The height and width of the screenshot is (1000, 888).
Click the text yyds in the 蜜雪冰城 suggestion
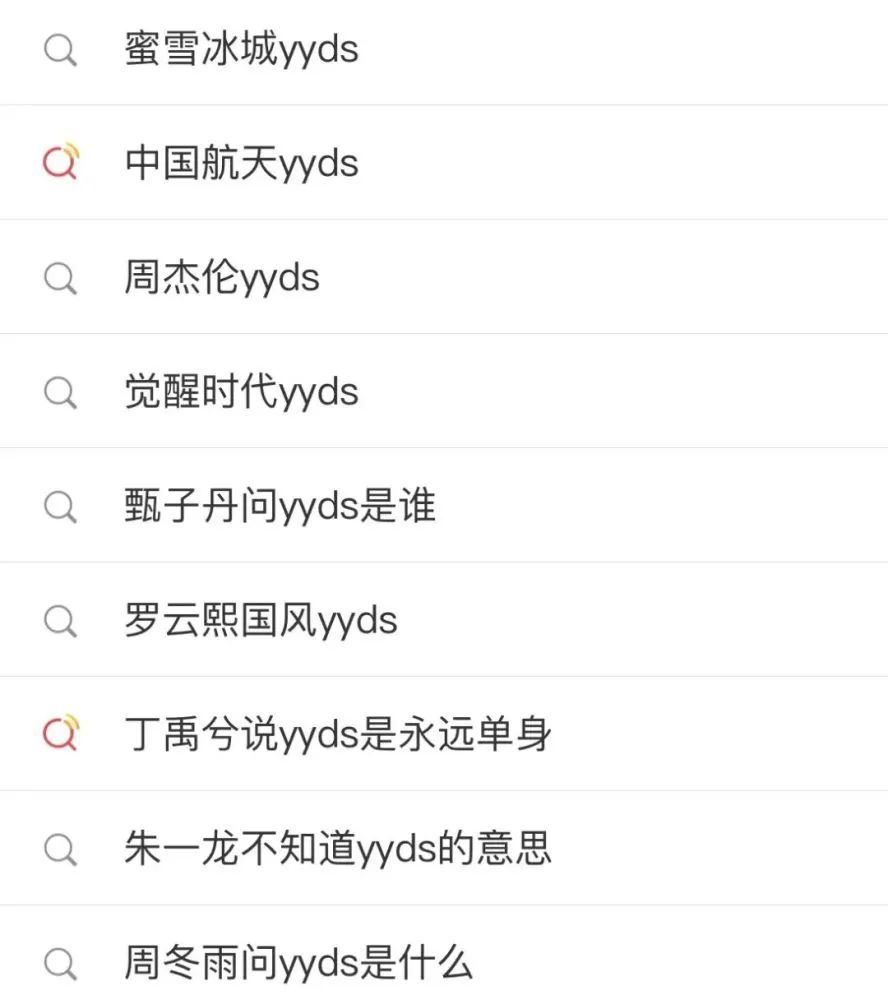320,49
